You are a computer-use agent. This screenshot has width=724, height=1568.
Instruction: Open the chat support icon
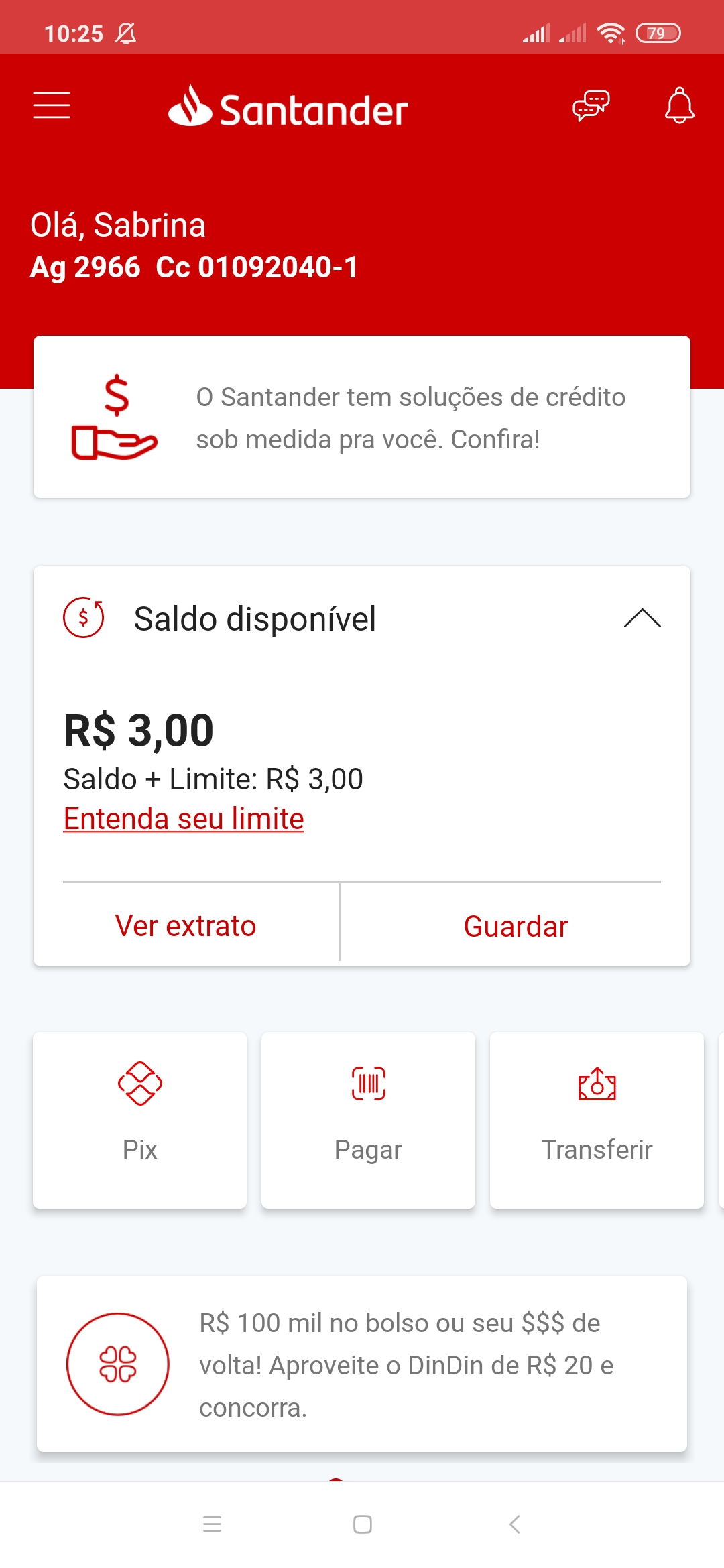pos(591,106)
